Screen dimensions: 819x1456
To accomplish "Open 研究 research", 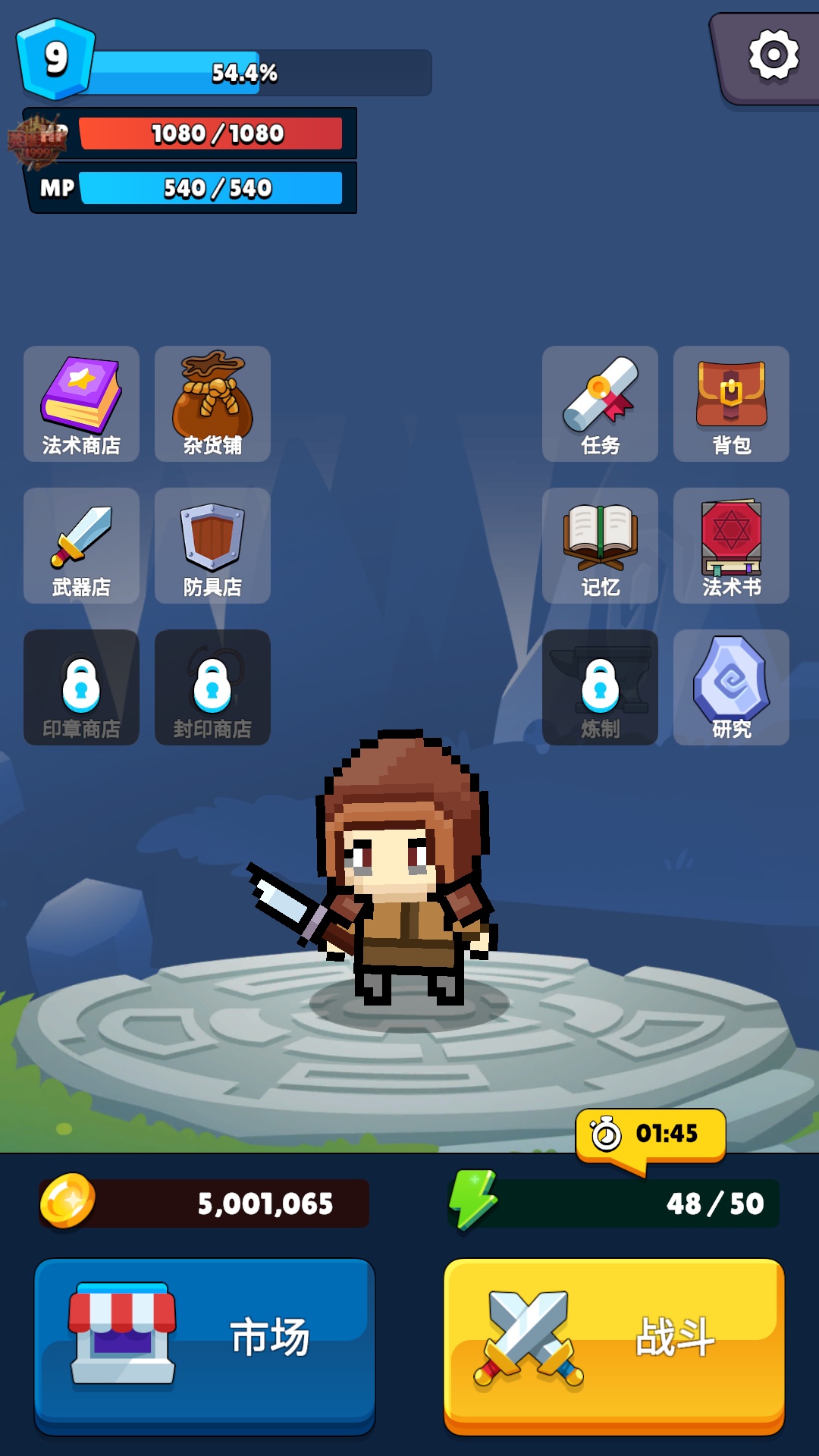I will (731, 688).
